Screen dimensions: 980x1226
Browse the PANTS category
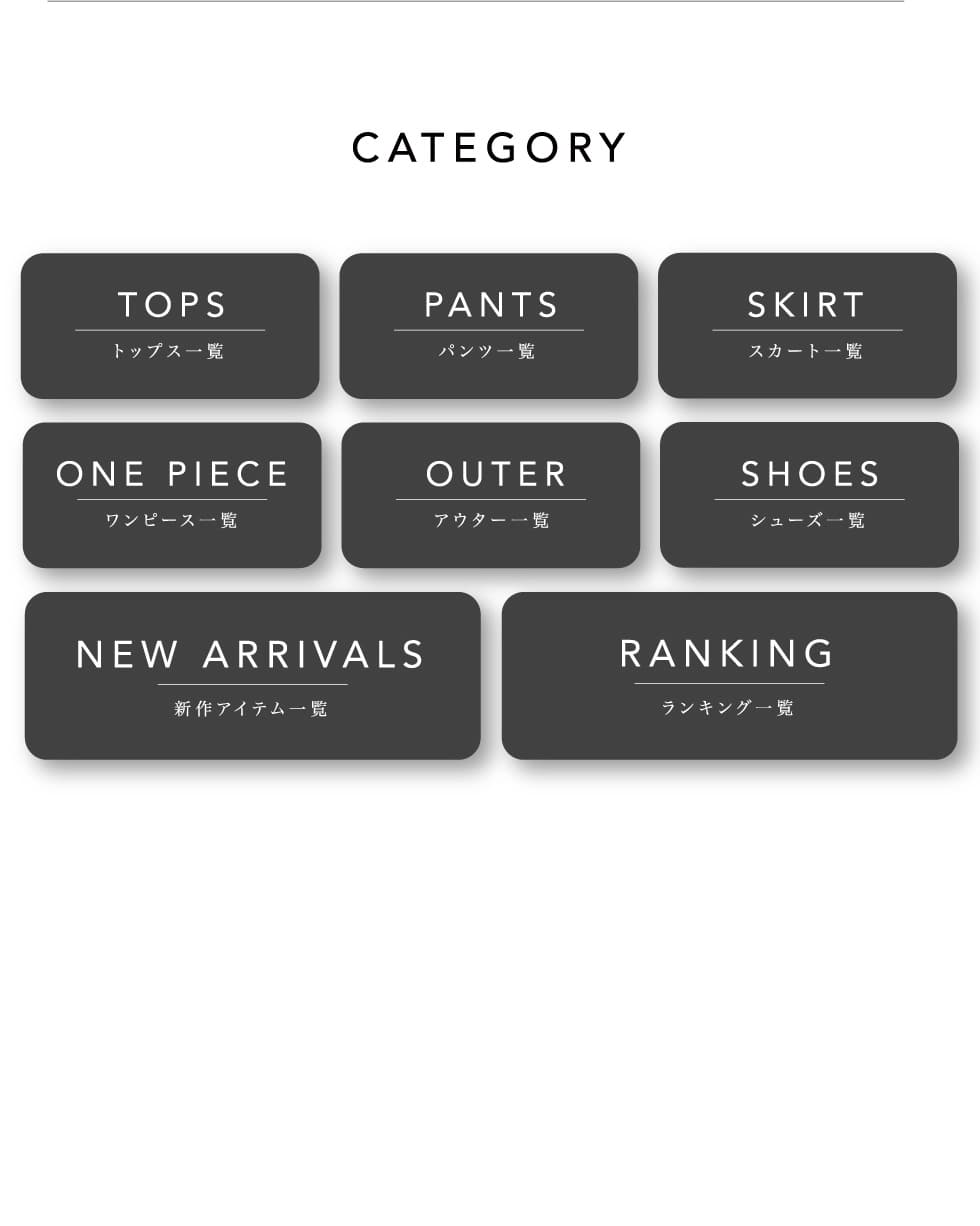tap(489, 326)
